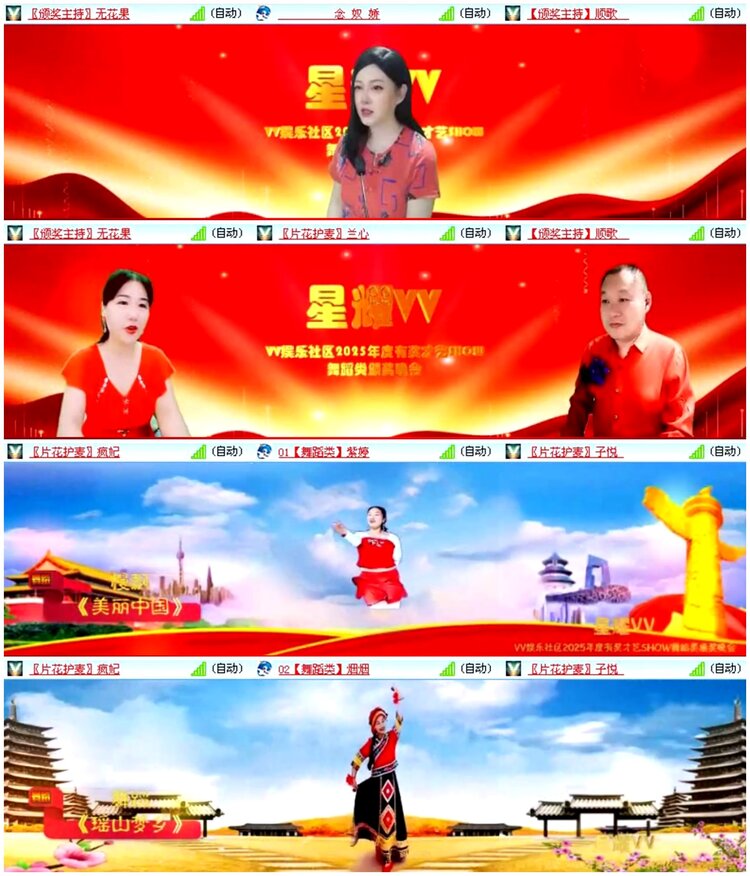Click the camera icon beside 疯妃
The image size is (750, 876).
click(x=14, y=451)
